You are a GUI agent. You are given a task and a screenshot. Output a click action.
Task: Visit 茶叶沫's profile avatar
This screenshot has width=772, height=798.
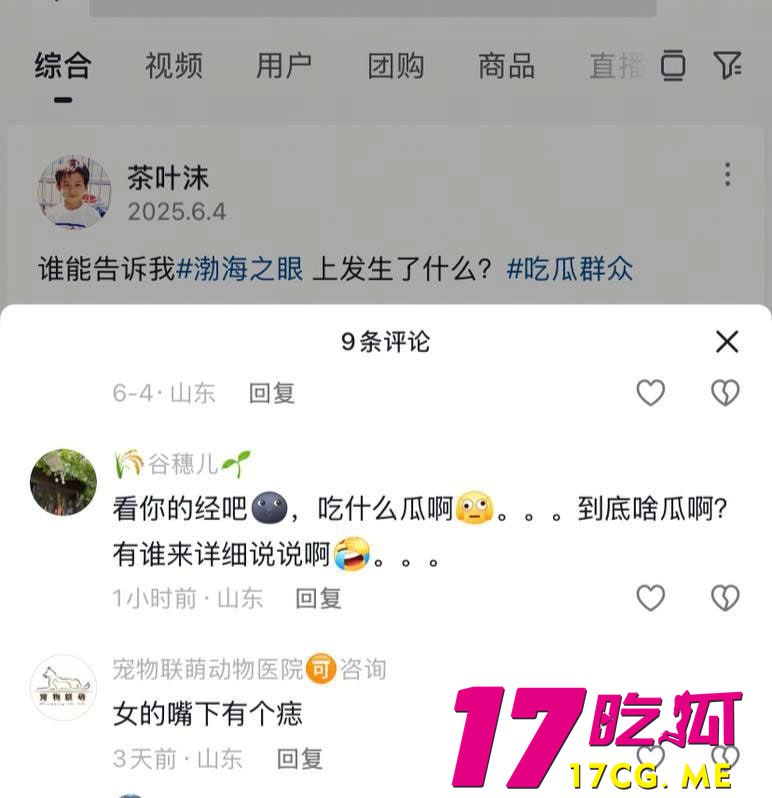[x=75, y=191]
